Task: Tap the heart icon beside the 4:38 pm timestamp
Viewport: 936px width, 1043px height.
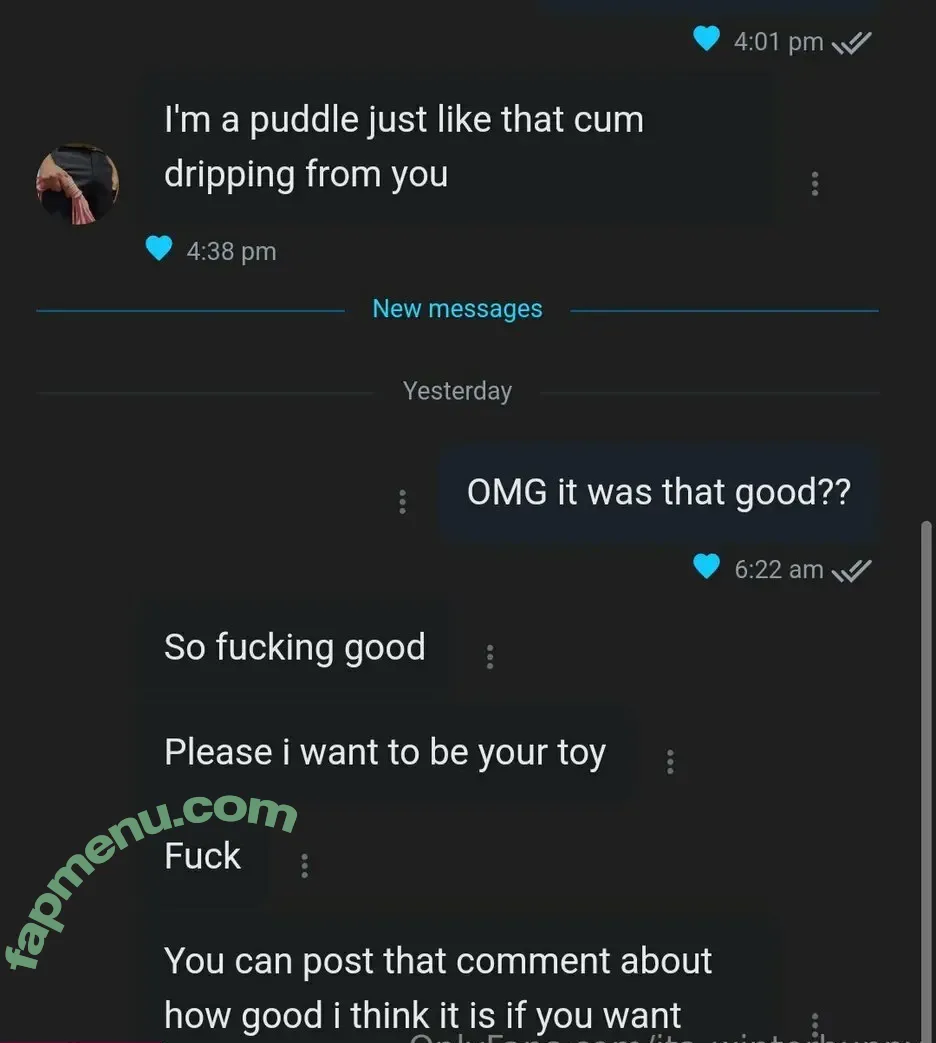Action: pos(159,249)
